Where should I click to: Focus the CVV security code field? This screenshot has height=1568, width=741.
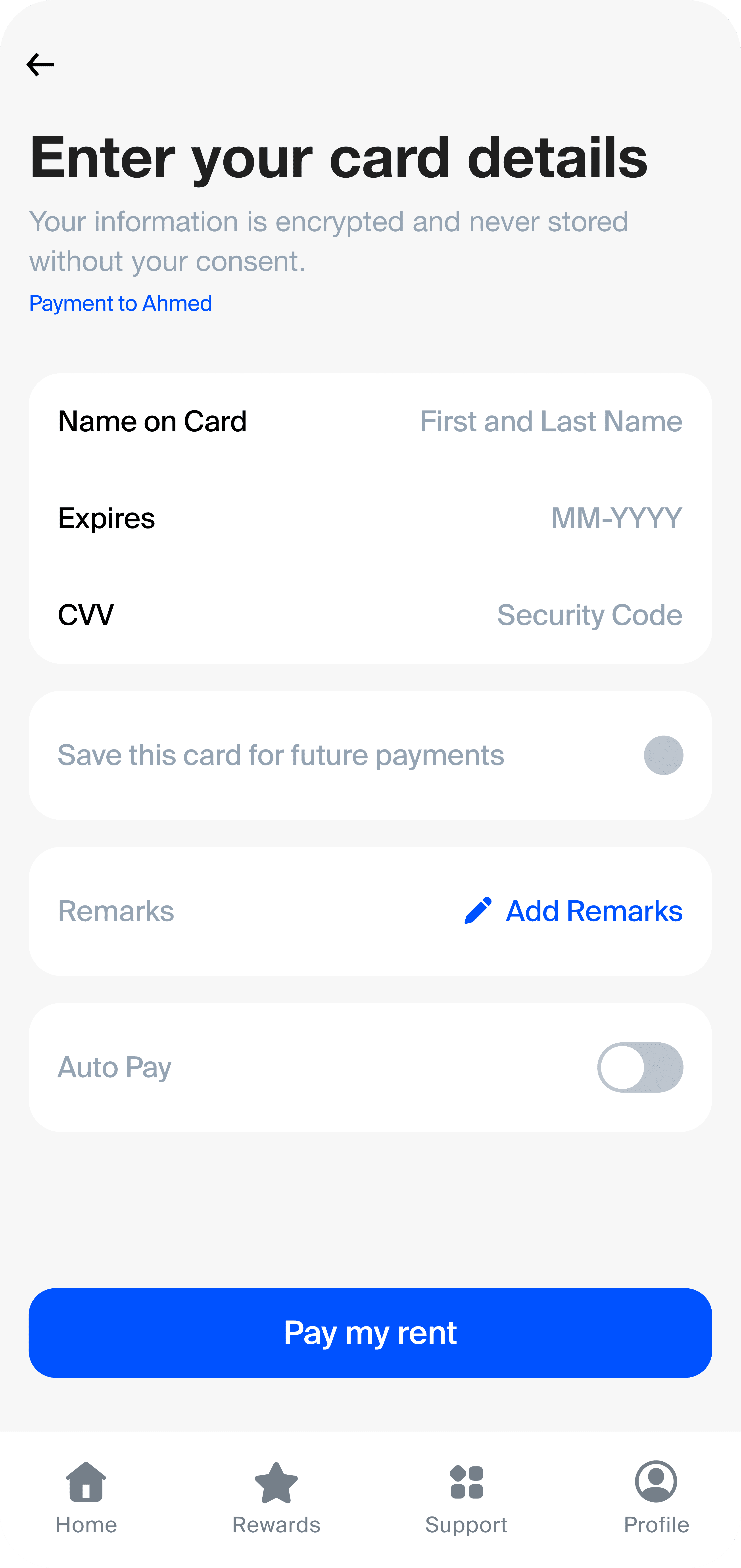370,615
